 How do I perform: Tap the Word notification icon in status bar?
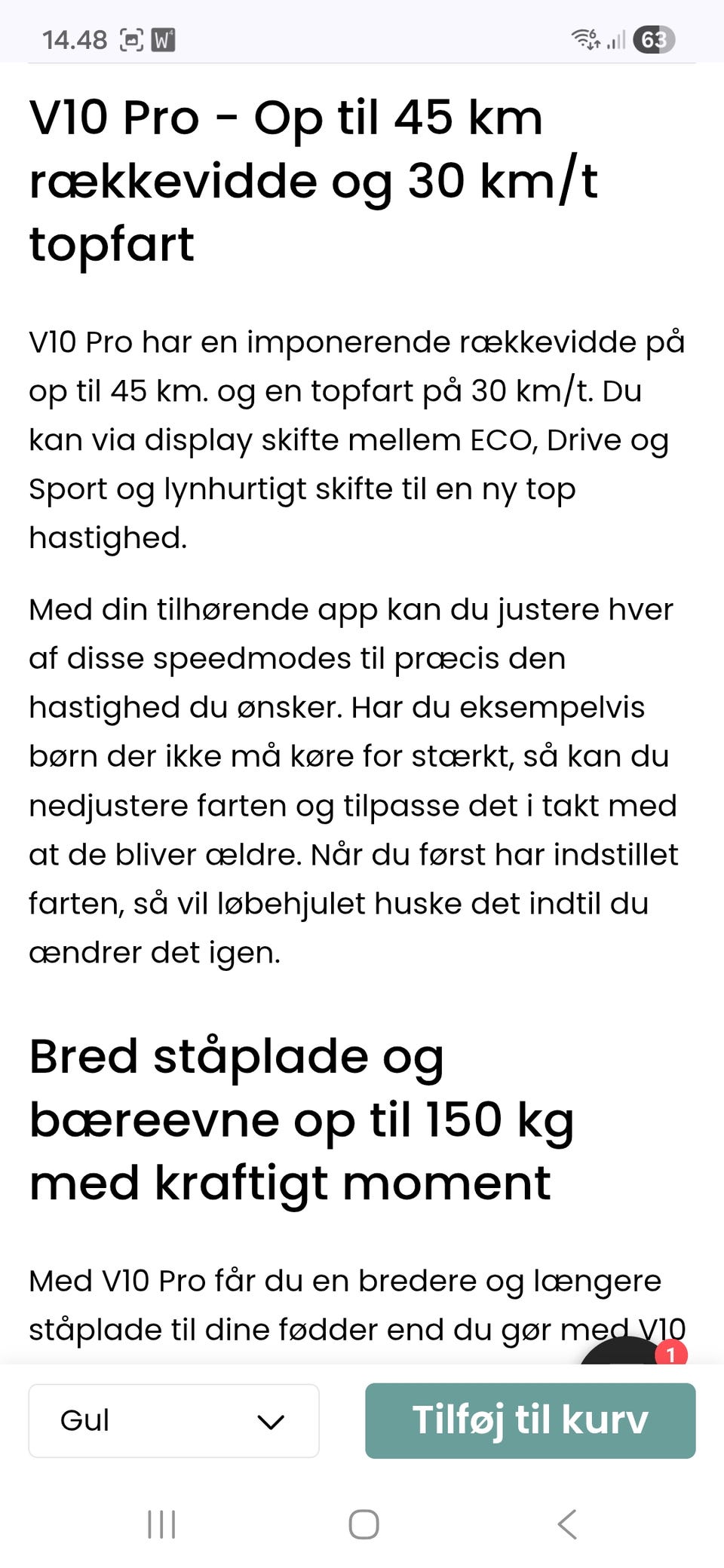coord(163,39)
